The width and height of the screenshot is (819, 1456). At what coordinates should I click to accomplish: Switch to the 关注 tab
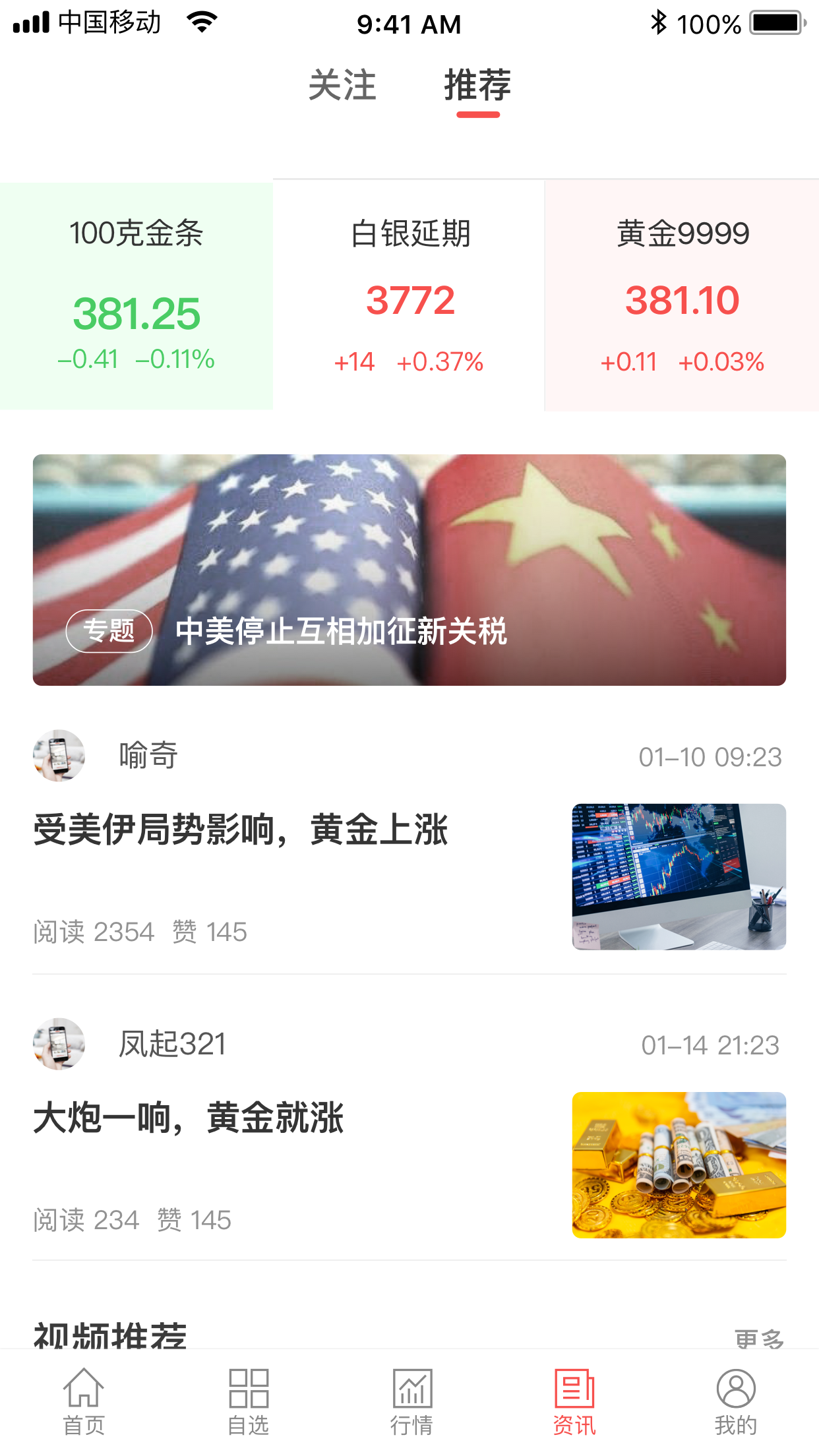[x=342, y=86]
